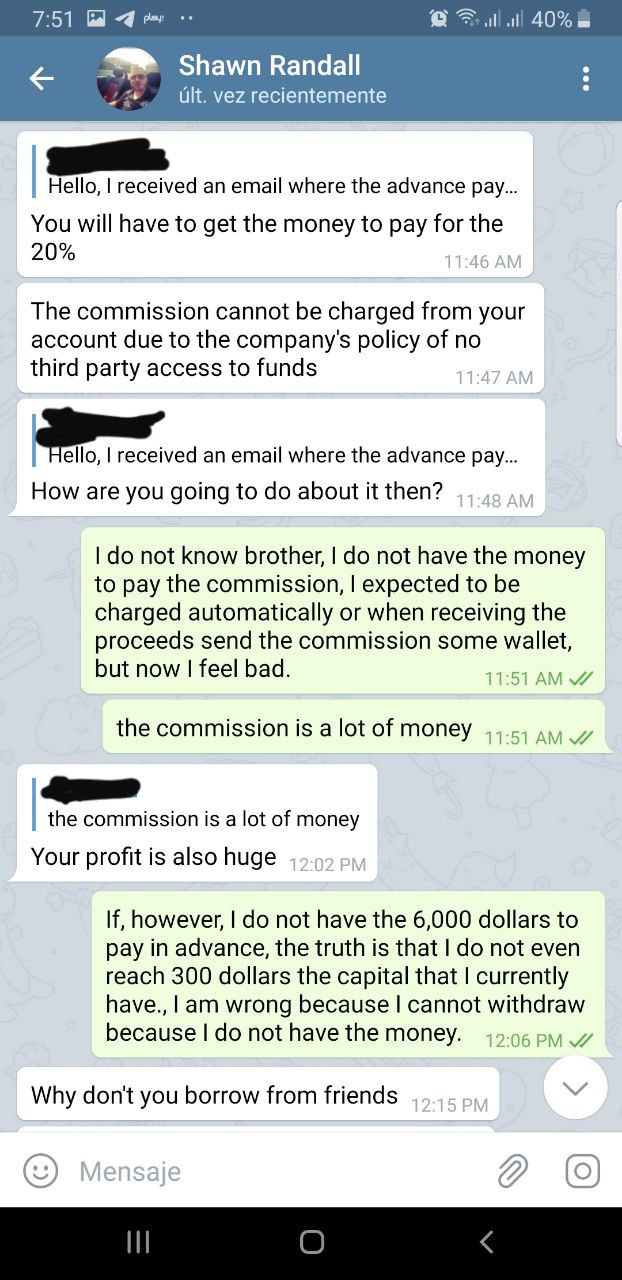This screenshot has height=1280, width=622.
Task: Open Shawn Randall's profile picture
Action: coord(128,79)
